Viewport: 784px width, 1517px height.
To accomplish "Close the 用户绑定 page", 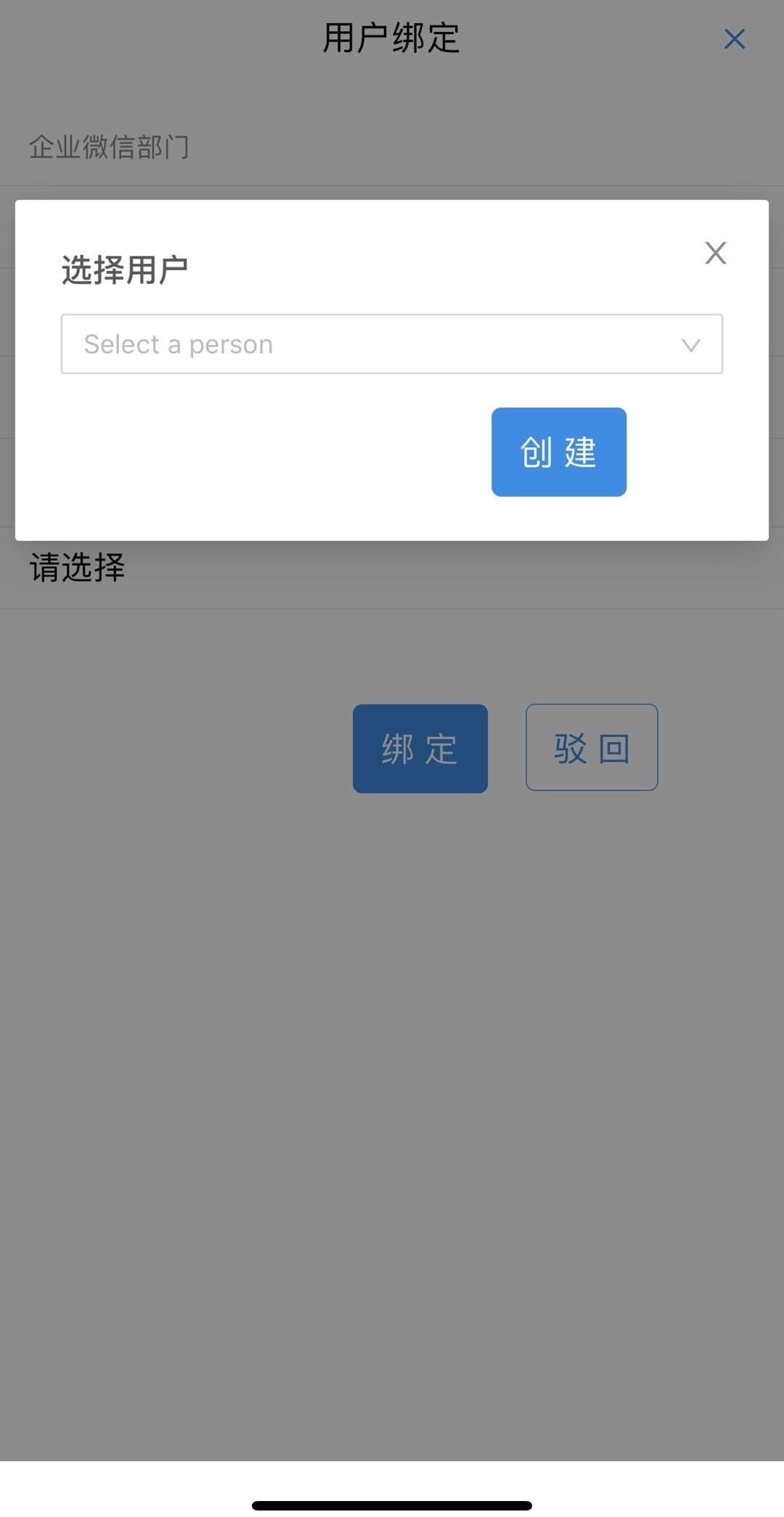I will coord(734,39).
